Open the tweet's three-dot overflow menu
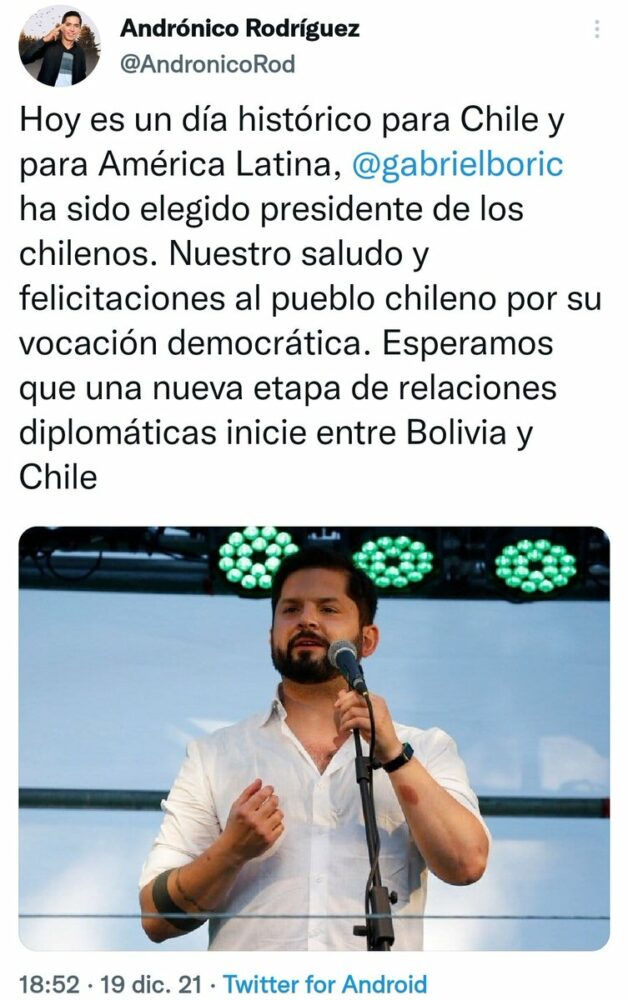This screenshot has height=1000, width=628. (x=597, y=29)
